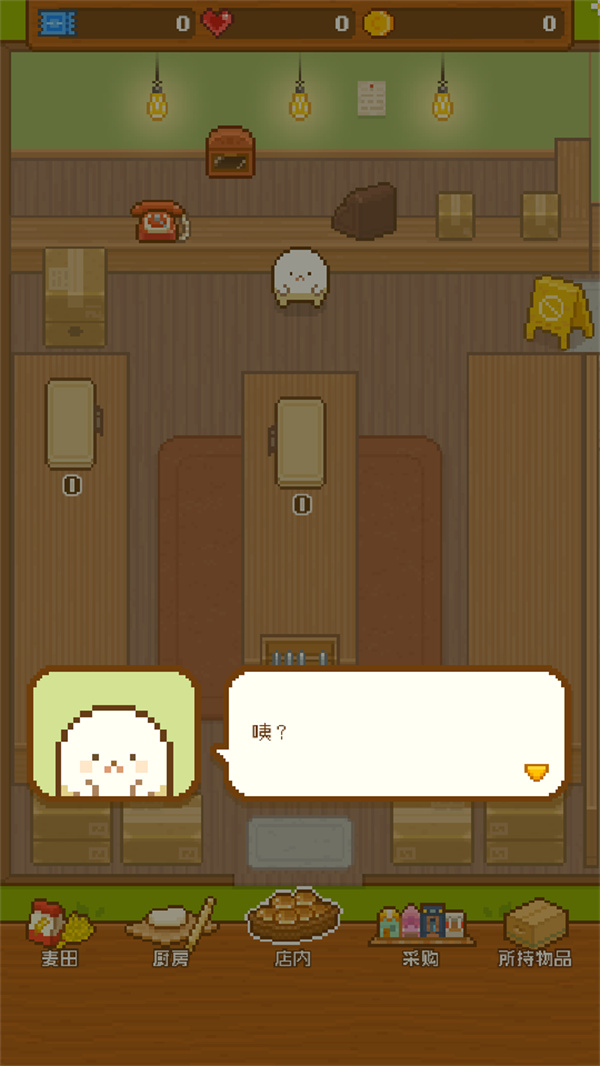This screenshot has width=600, height=1066.
Task: Advance the dialogue with the orange arrow
Action: [x=536, y=772]
